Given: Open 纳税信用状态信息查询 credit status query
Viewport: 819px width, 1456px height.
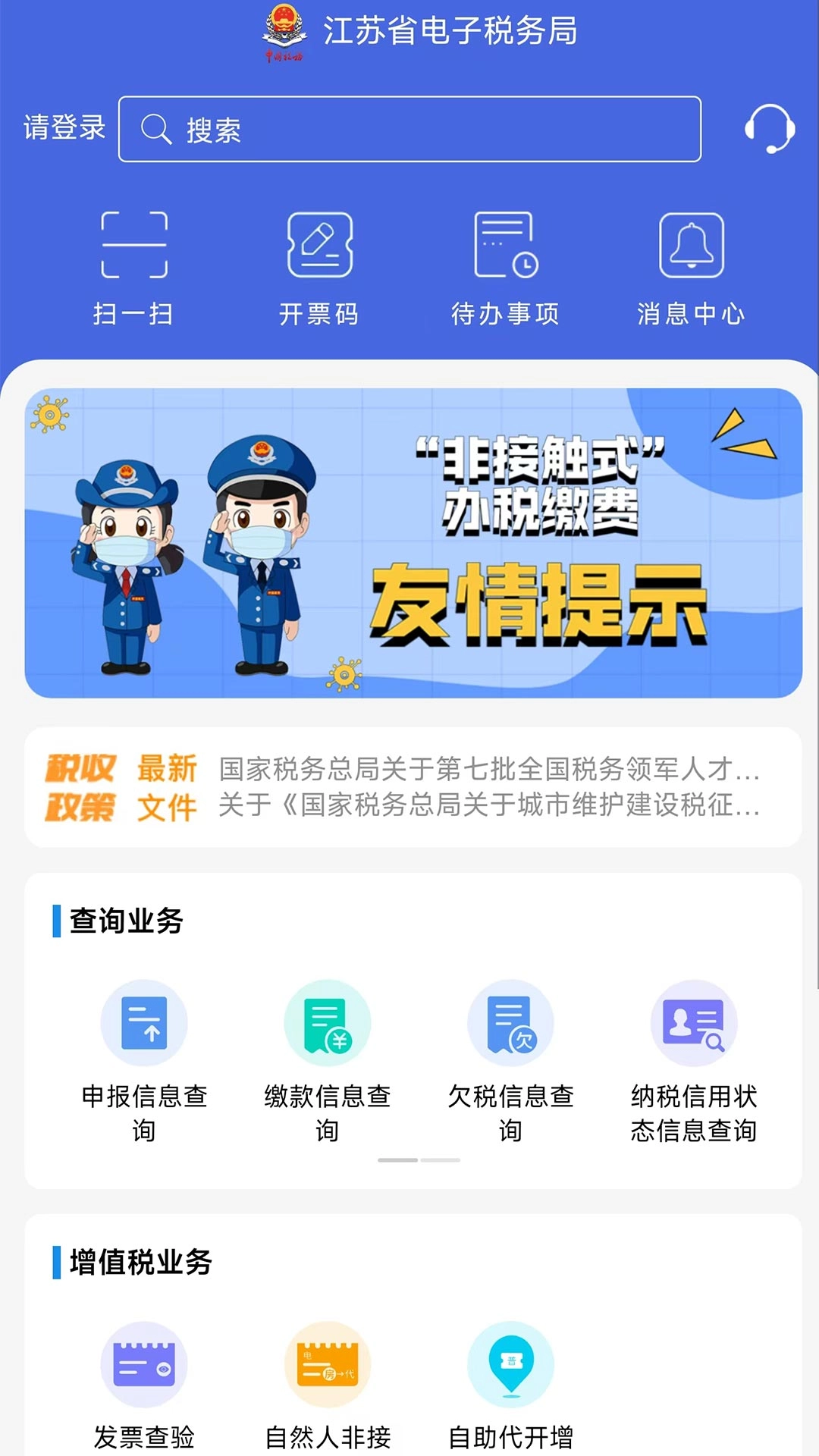Looking at the screenshot, I should pyautogui.click(x=691, y=1021).
